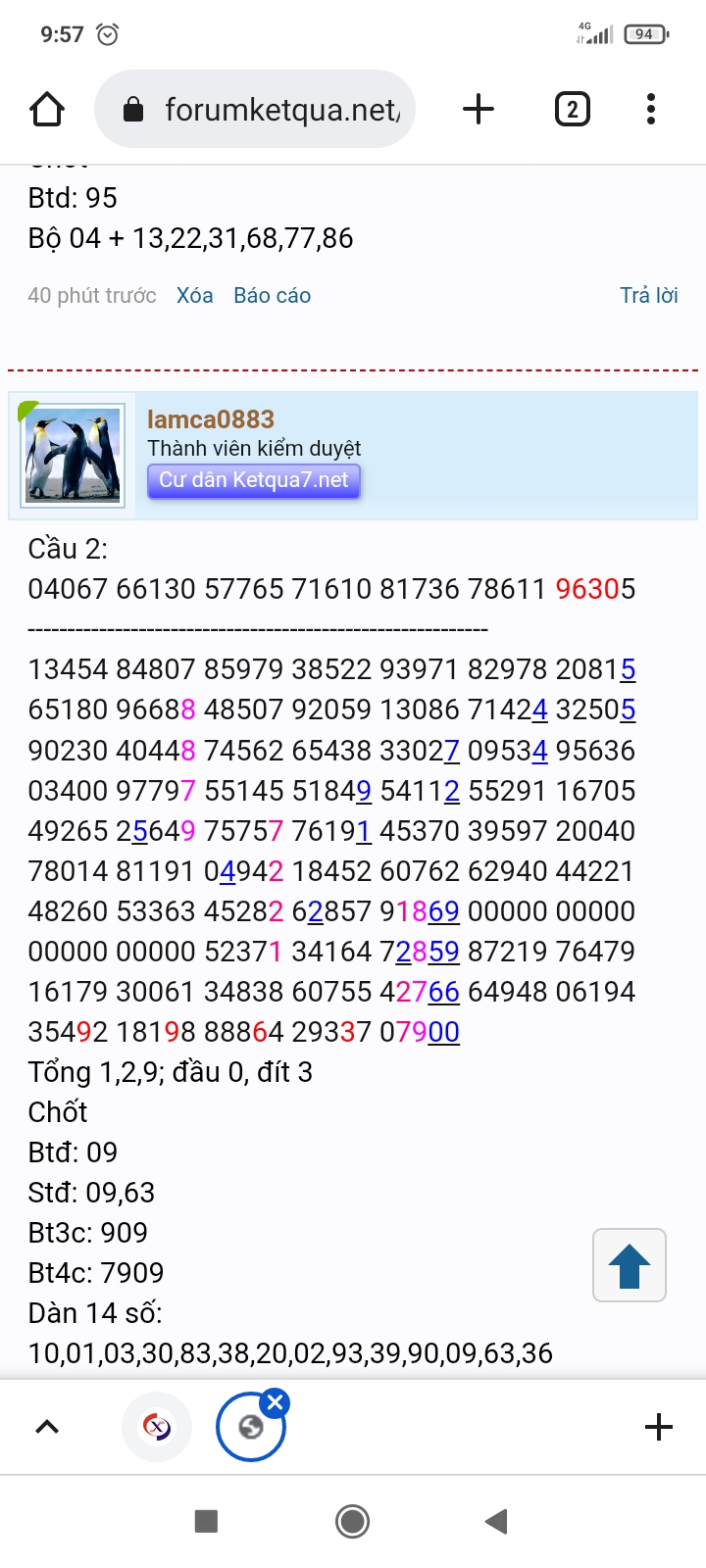The width and height of the screenshot is (706, 1568).
Task: Report the post with Báo cáo
Action: tap(272, 296)
